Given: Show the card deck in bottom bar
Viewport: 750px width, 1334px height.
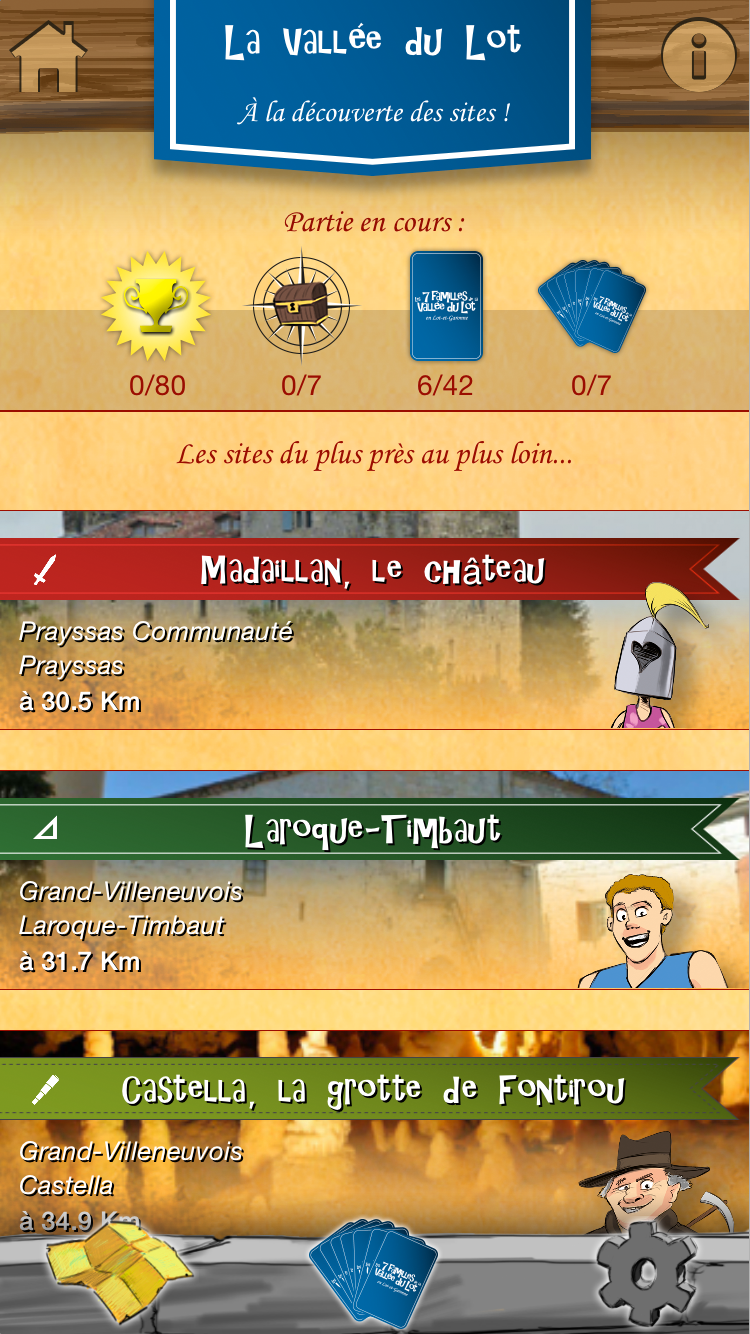Looking at the screenshot, I should [x=373, y=1272].
